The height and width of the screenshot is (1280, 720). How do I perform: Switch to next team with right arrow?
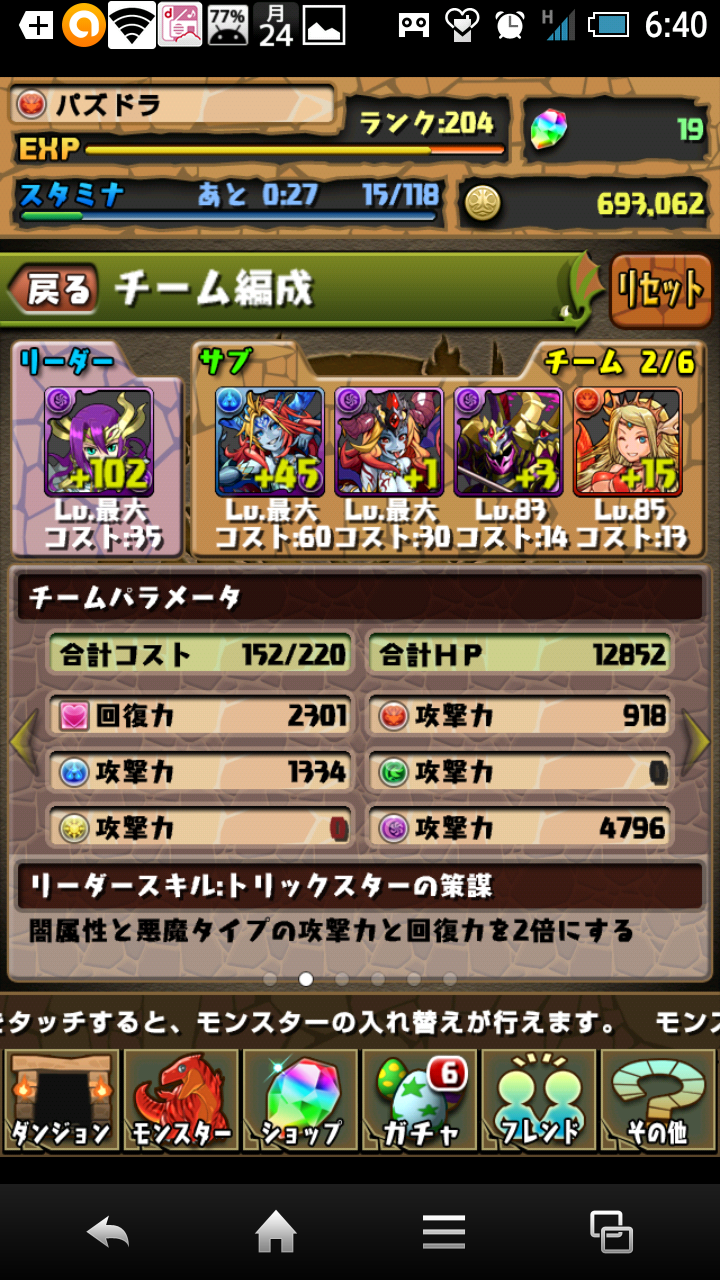tap(696, 742)
